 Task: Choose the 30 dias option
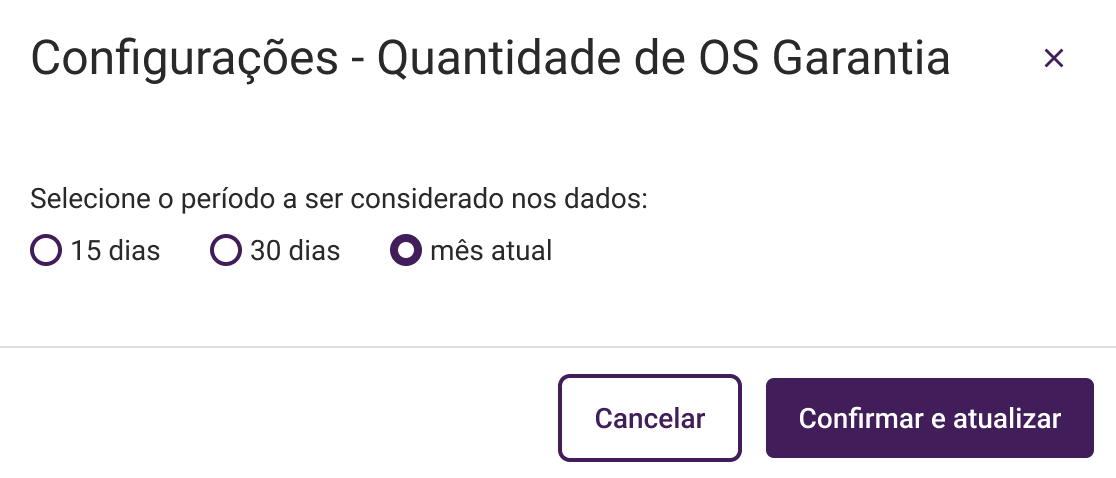click(x=226, y=250)
